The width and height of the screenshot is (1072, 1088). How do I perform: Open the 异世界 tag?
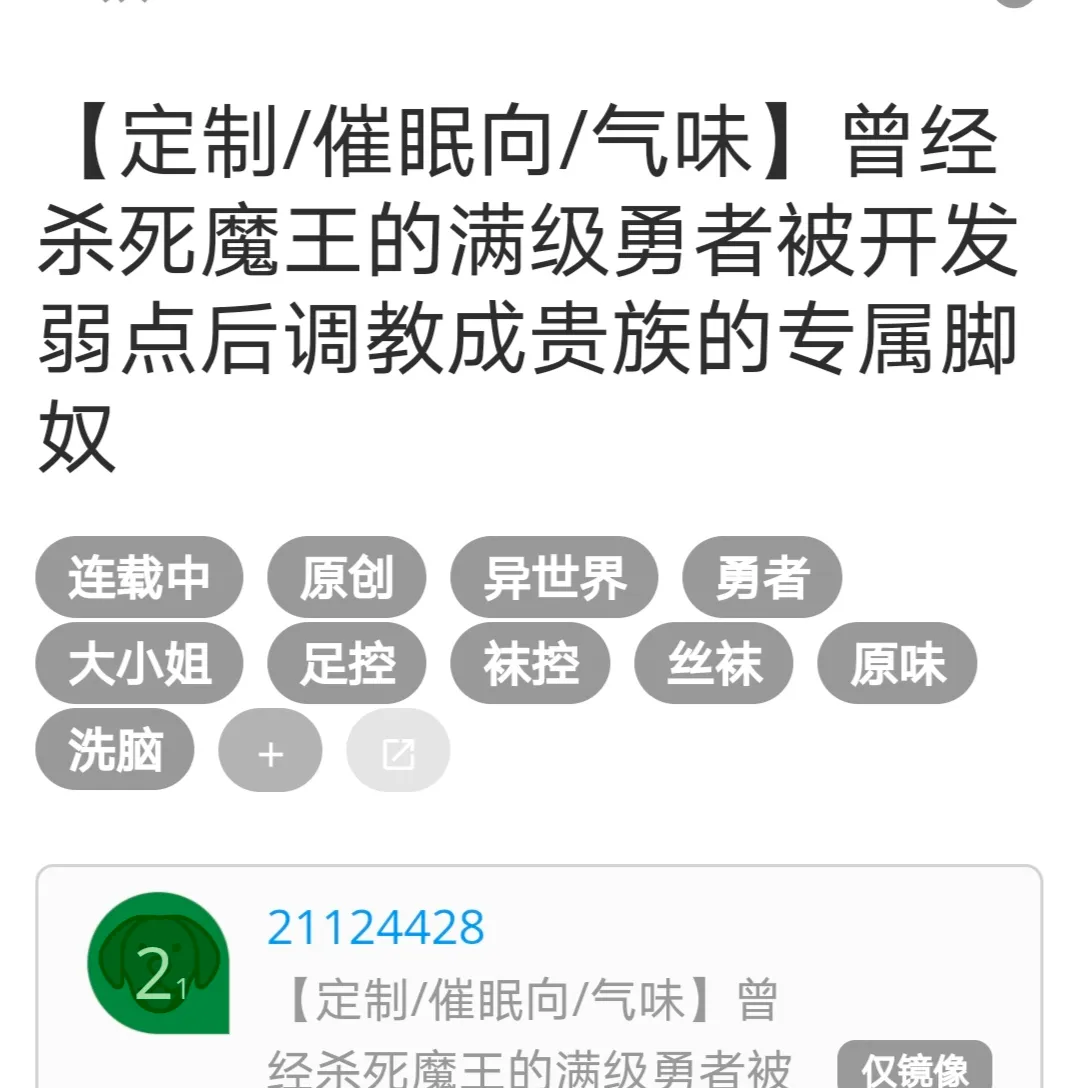pos(554,577)
